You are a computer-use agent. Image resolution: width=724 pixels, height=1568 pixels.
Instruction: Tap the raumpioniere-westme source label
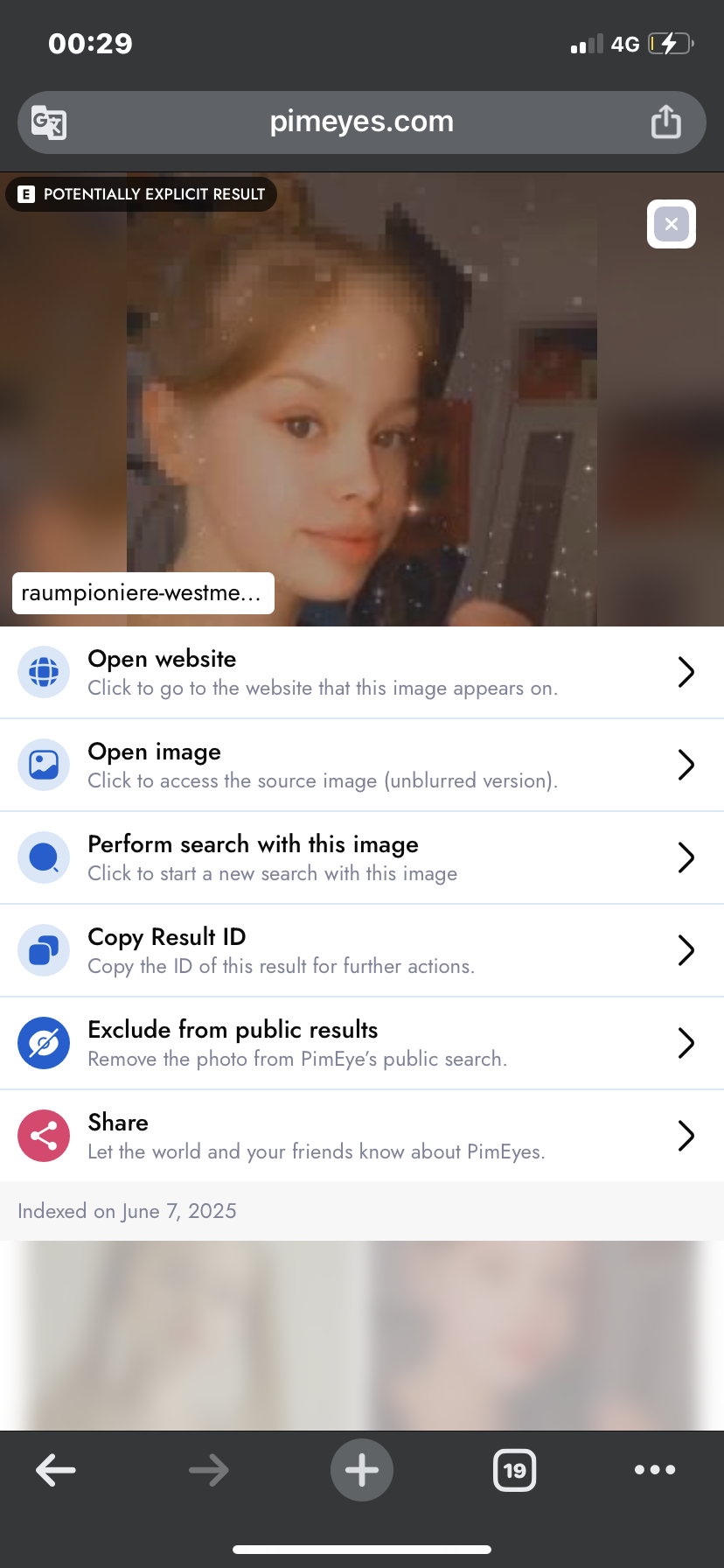click(x=143, y=593)
